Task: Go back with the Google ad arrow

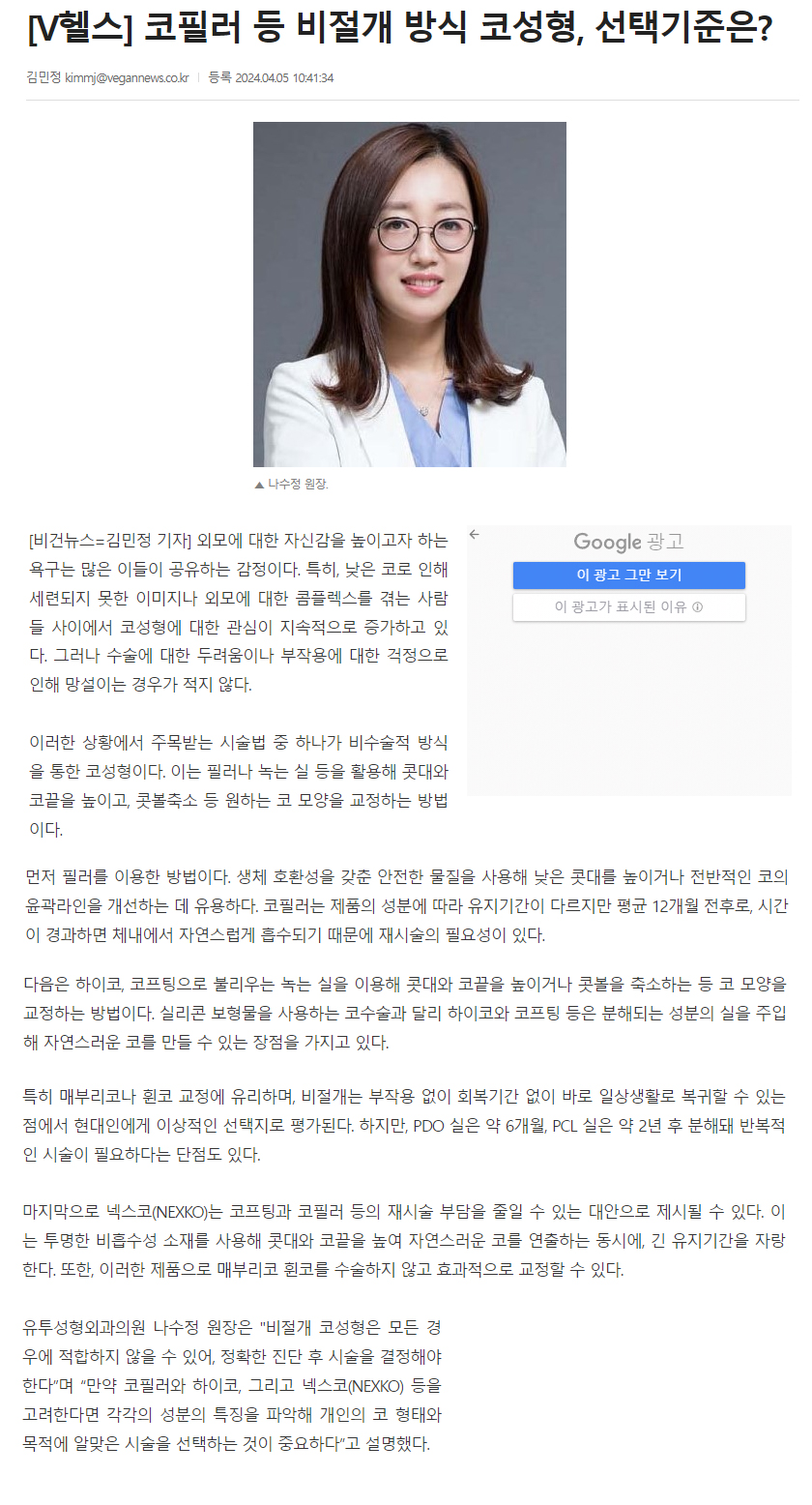Action: click(475, 534)
